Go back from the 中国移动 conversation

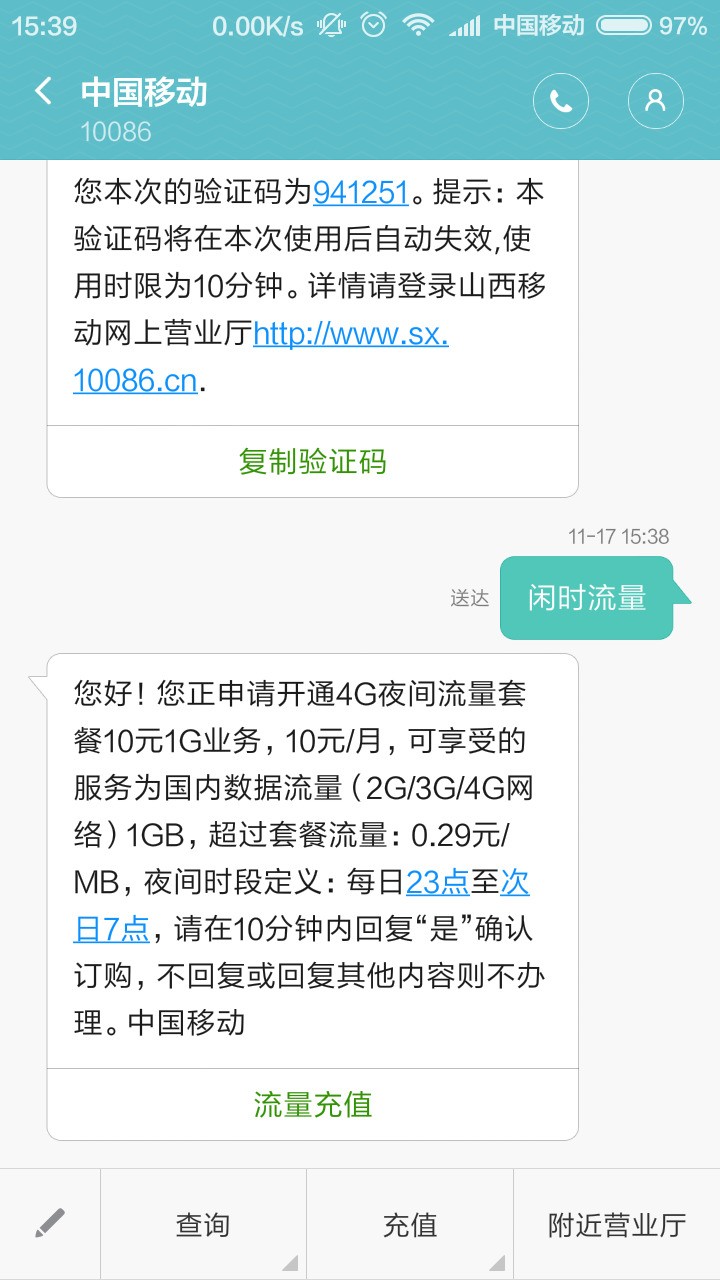click(x=43, y=92)
